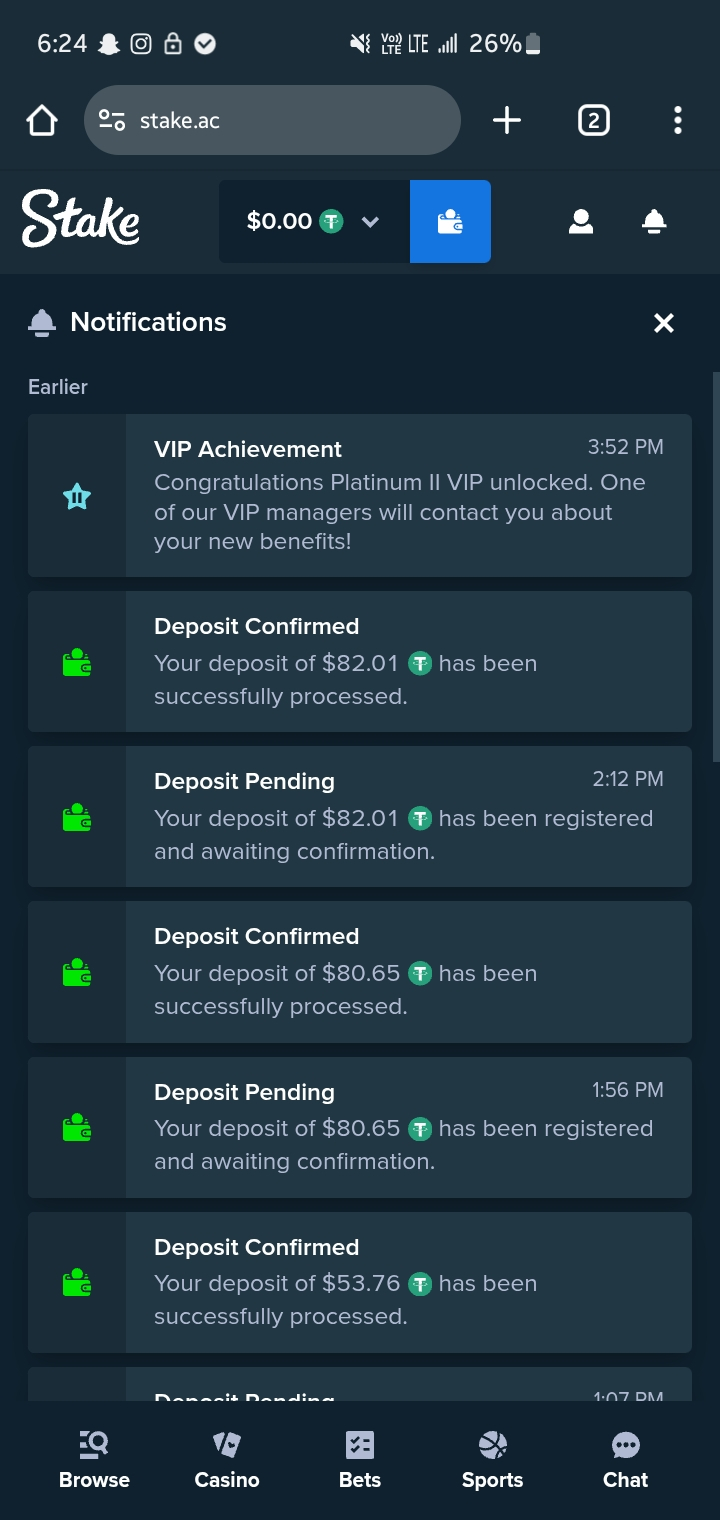Open the browser overflow menu
The image size is (720, 1520).
click(678, 121)
